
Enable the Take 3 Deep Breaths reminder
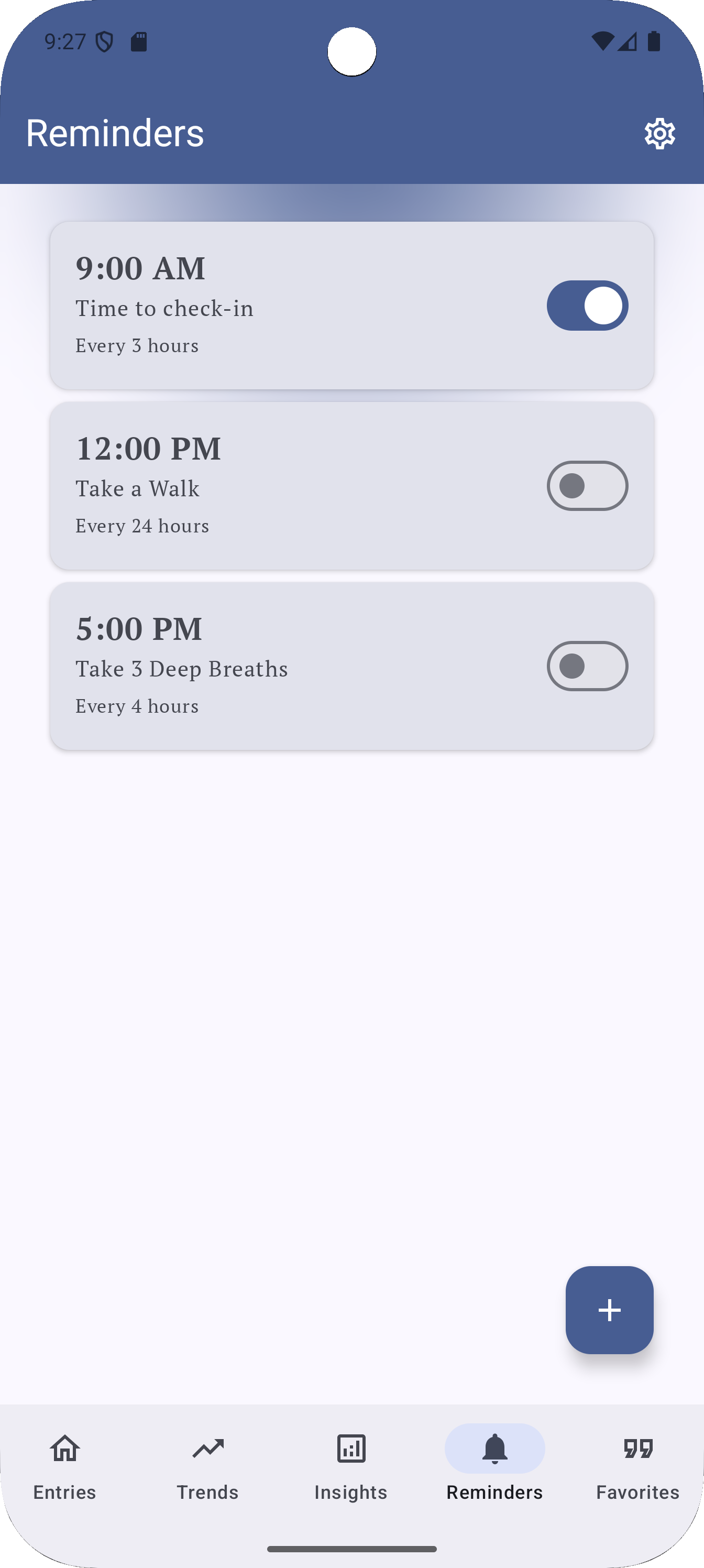587,666
